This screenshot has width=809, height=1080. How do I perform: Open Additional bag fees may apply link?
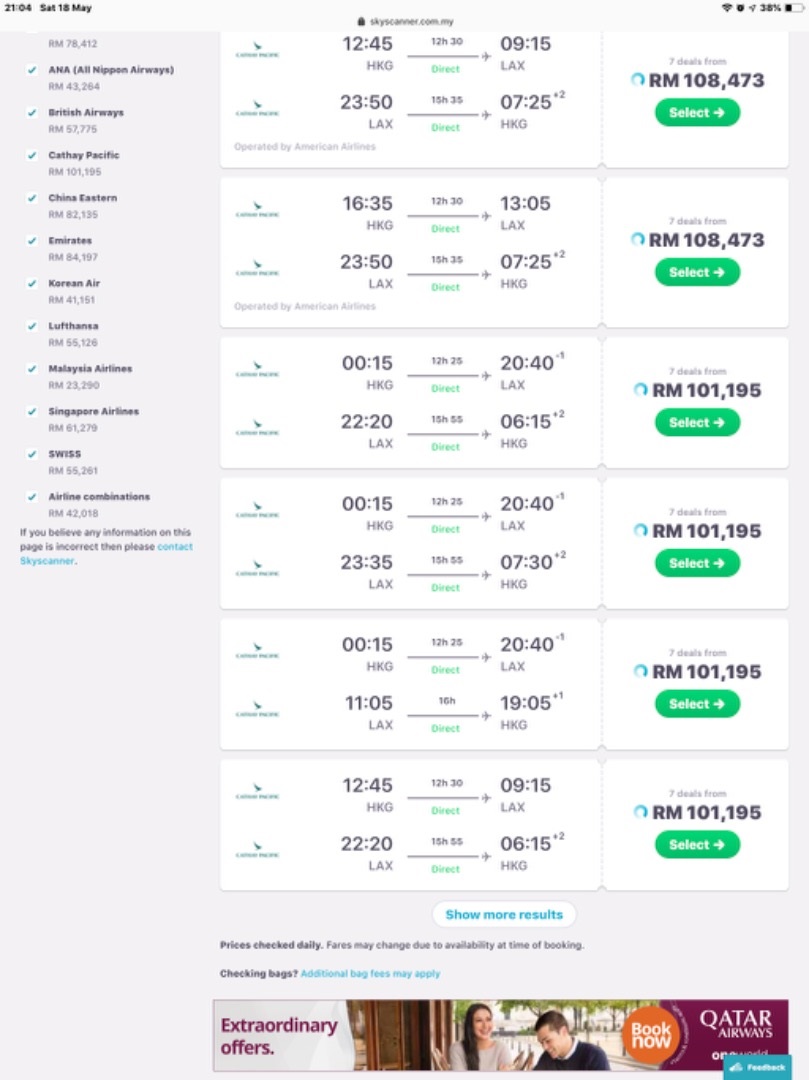pyautogui.click(x=370, y=973)
